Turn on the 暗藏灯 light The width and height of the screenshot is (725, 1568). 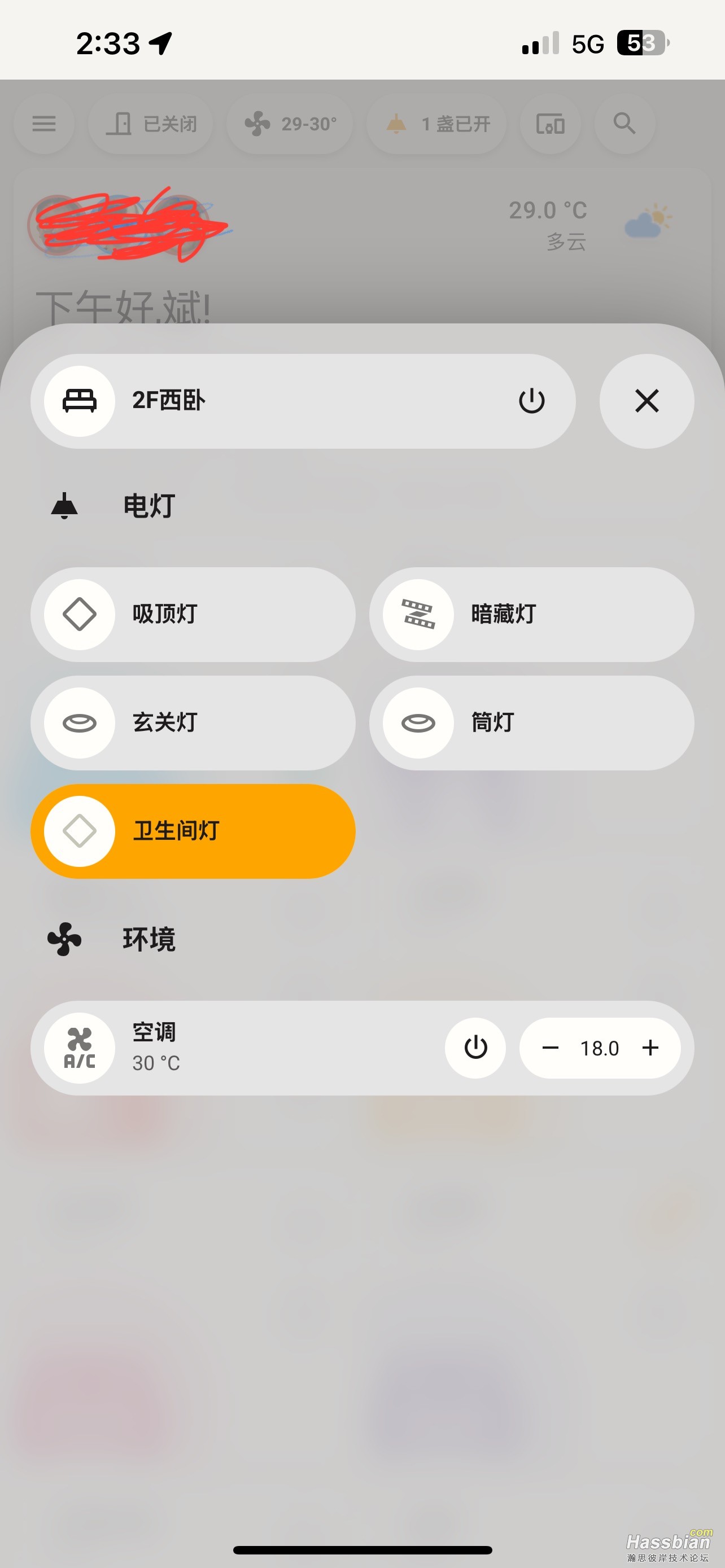(x=531, y=614)
